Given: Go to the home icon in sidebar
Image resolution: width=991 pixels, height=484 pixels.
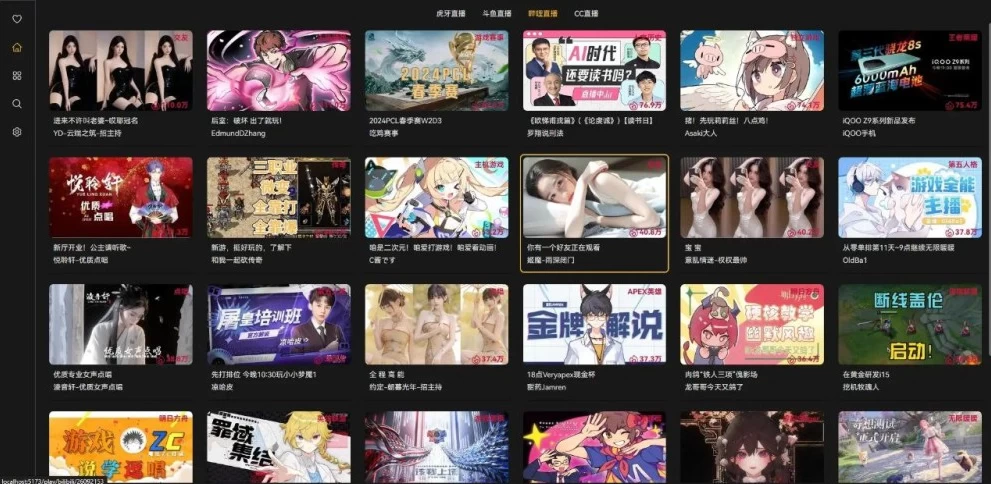Looking at the screenshot, I should [17, 47].
